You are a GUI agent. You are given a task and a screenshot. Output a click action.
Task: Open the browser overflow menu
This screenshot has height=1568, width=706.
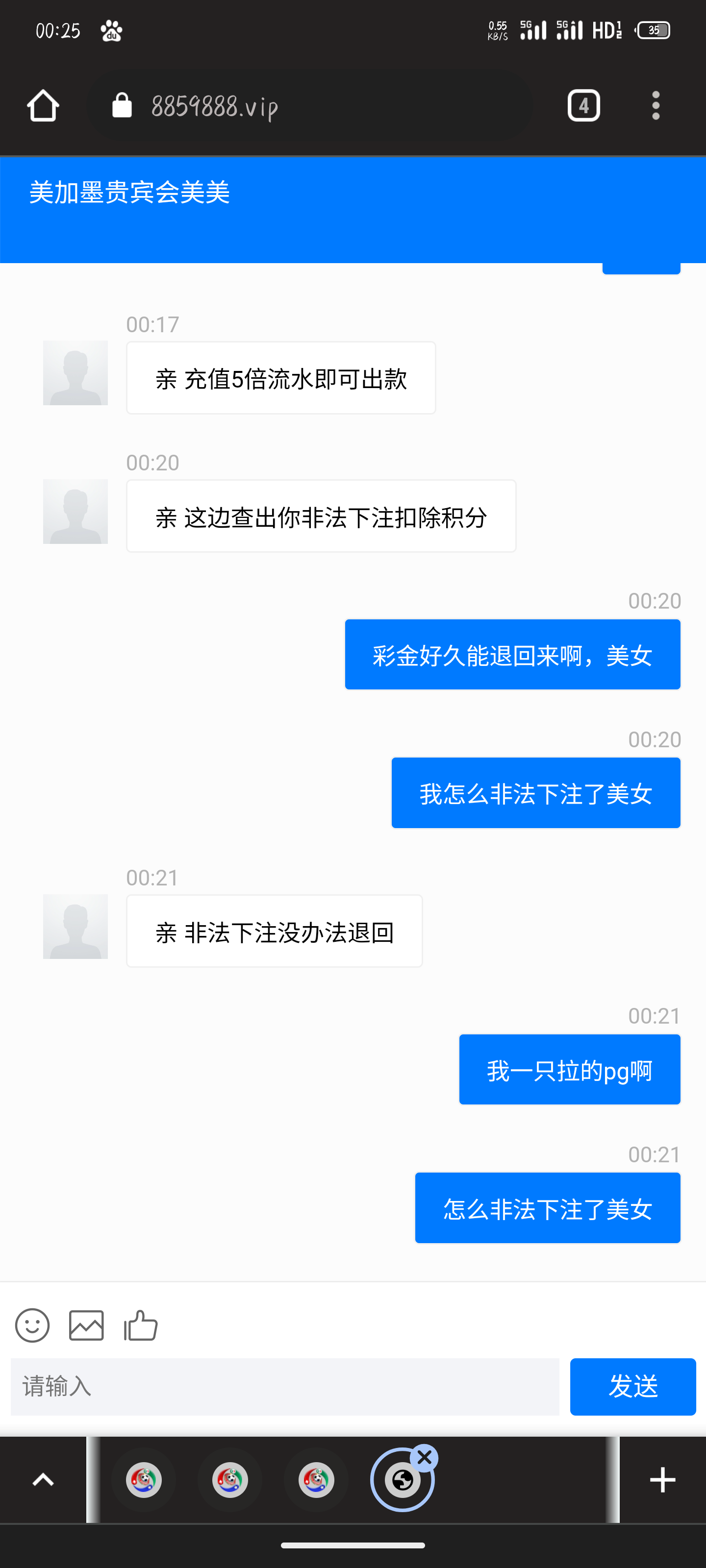[656, 106]
